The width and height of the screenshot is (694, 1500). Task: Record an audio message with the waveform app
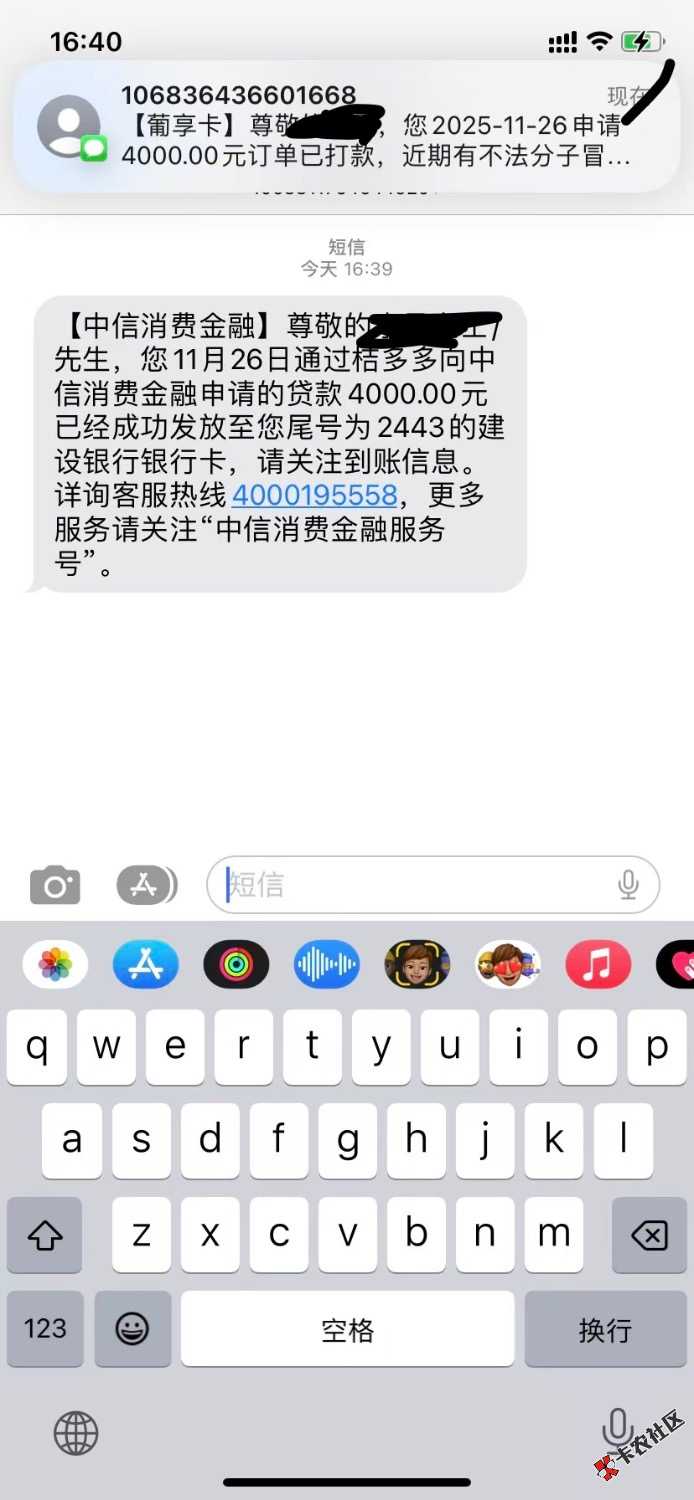pos(327,965)
